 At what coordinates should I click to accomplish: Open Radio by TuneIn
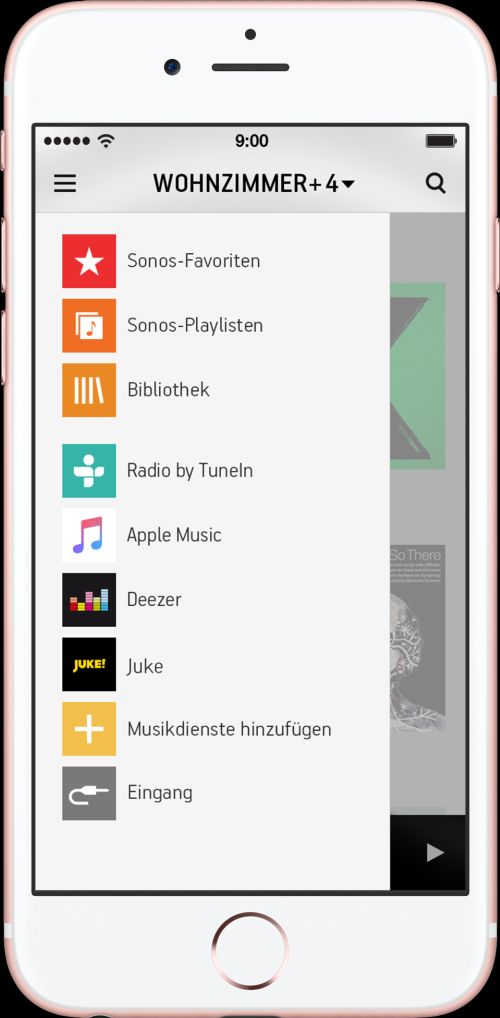pyautogui.click(x=212, y=470)
